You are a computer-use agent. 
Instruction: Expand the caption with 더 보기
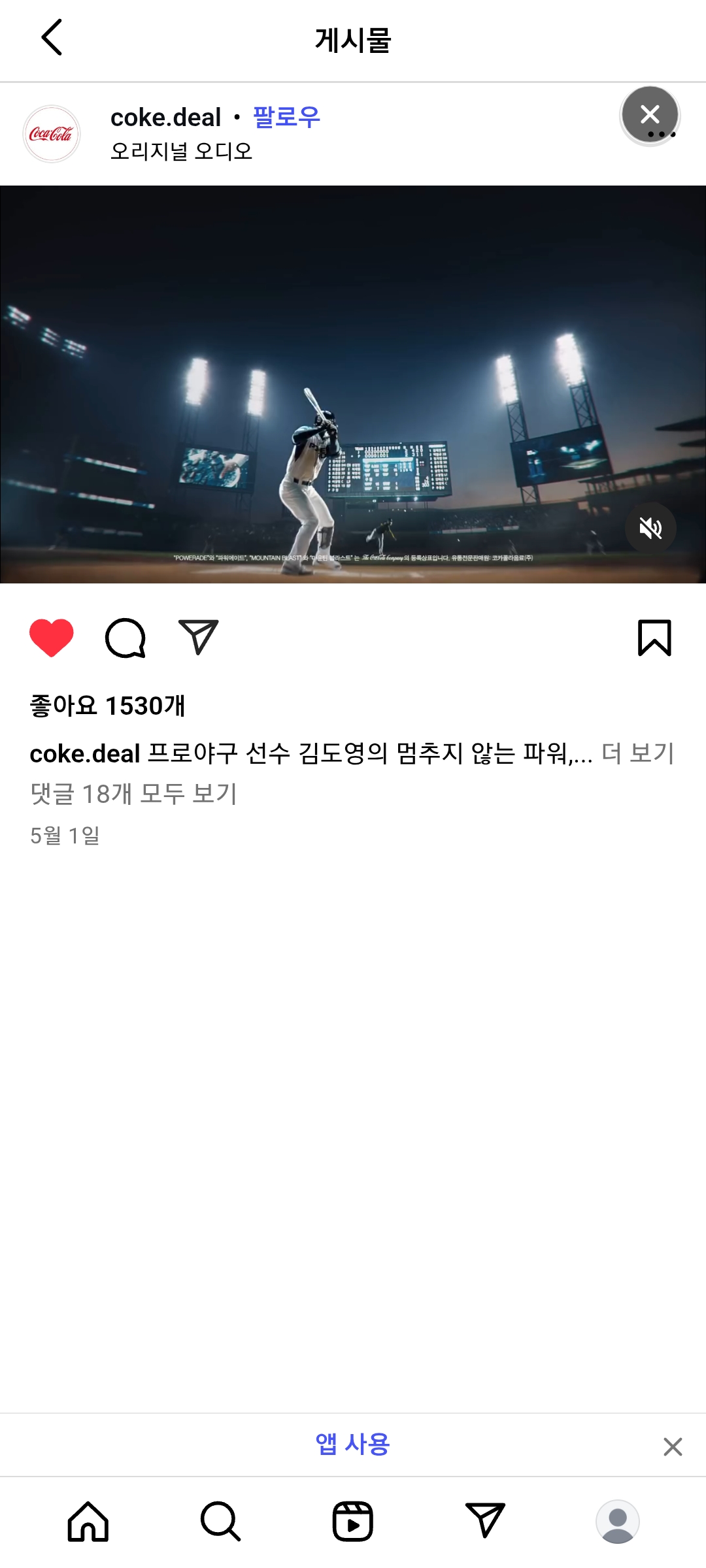tap(637, 753)
